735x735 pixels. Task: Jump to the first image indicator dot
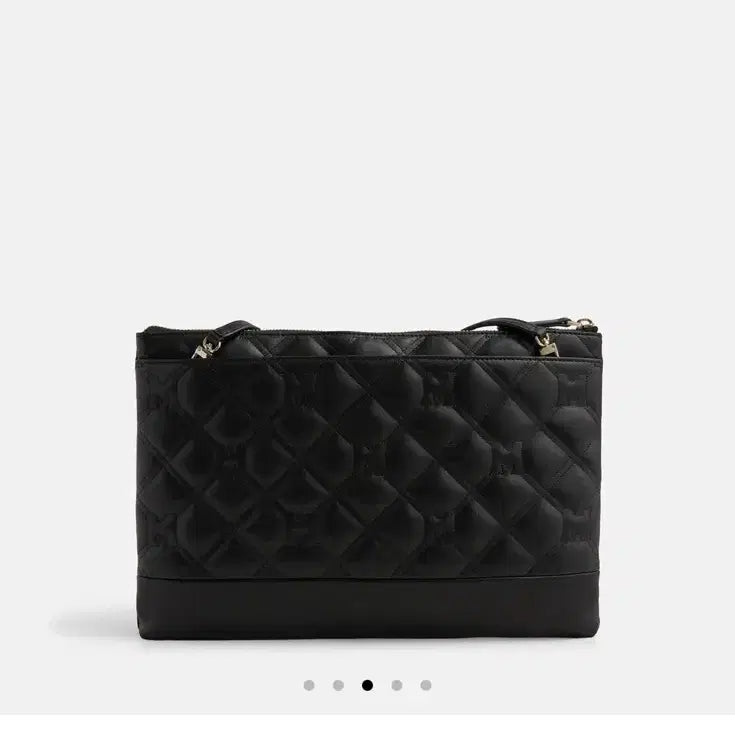[x=309, y=685]
